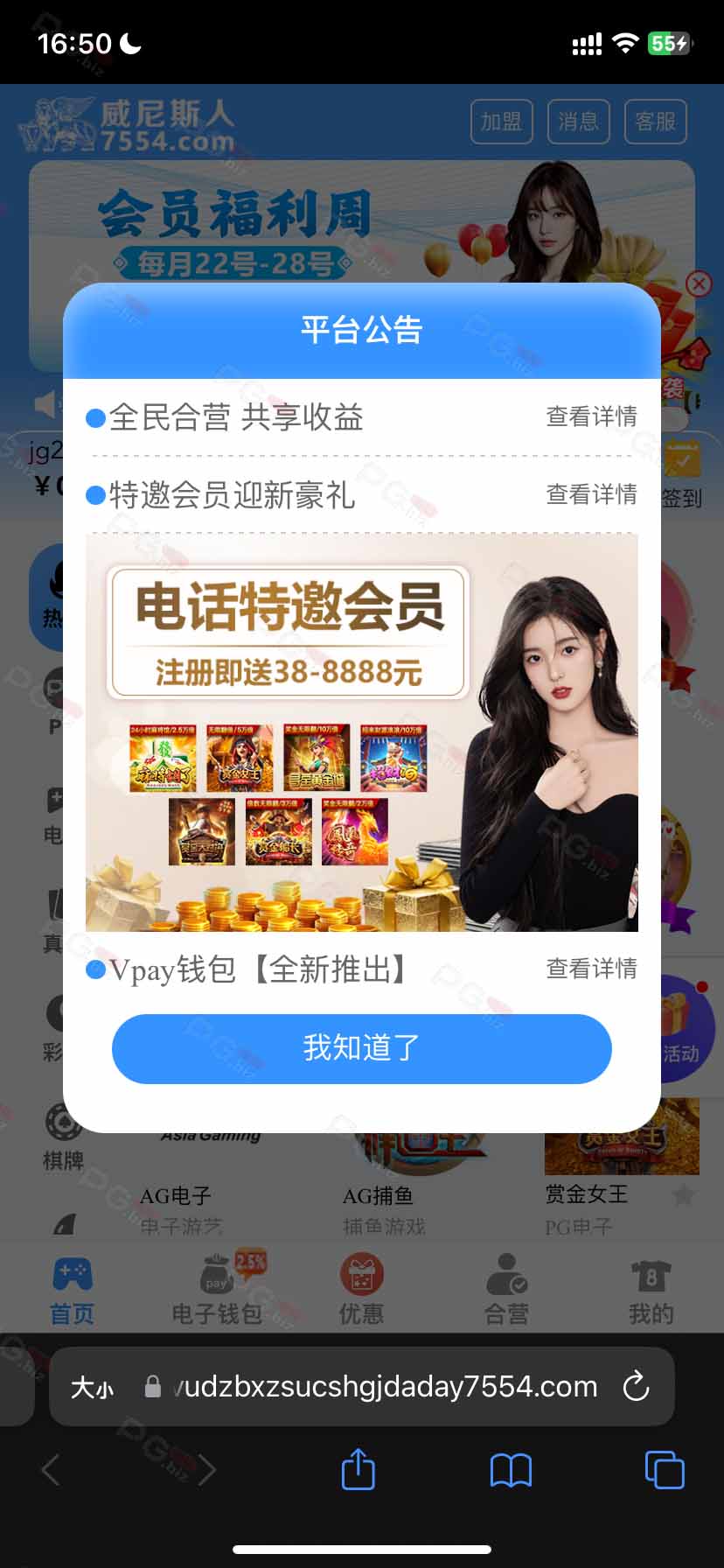
Task: Tap the address bar URL
Action: tap(385, 1387)
